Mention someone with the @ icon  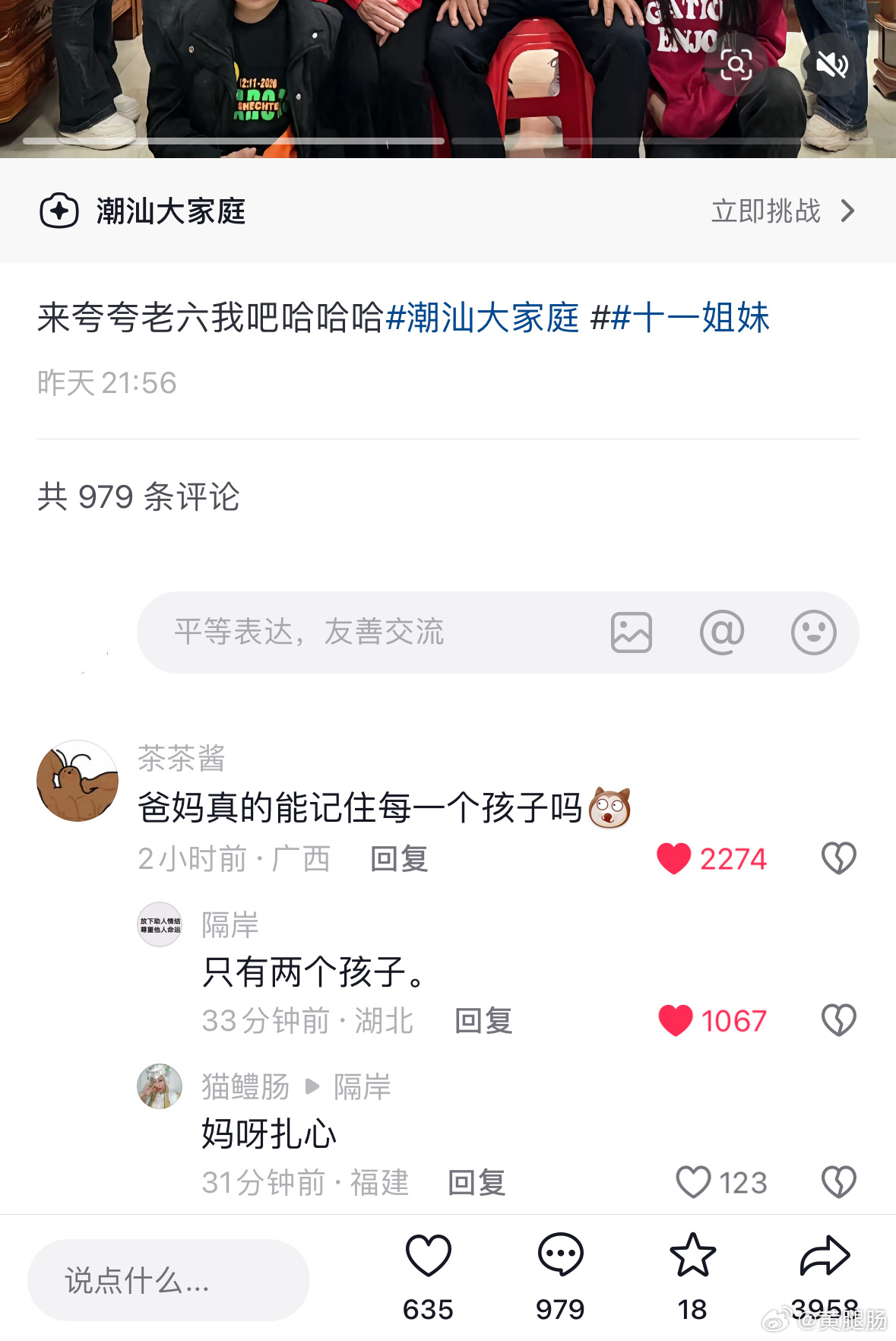721,632
